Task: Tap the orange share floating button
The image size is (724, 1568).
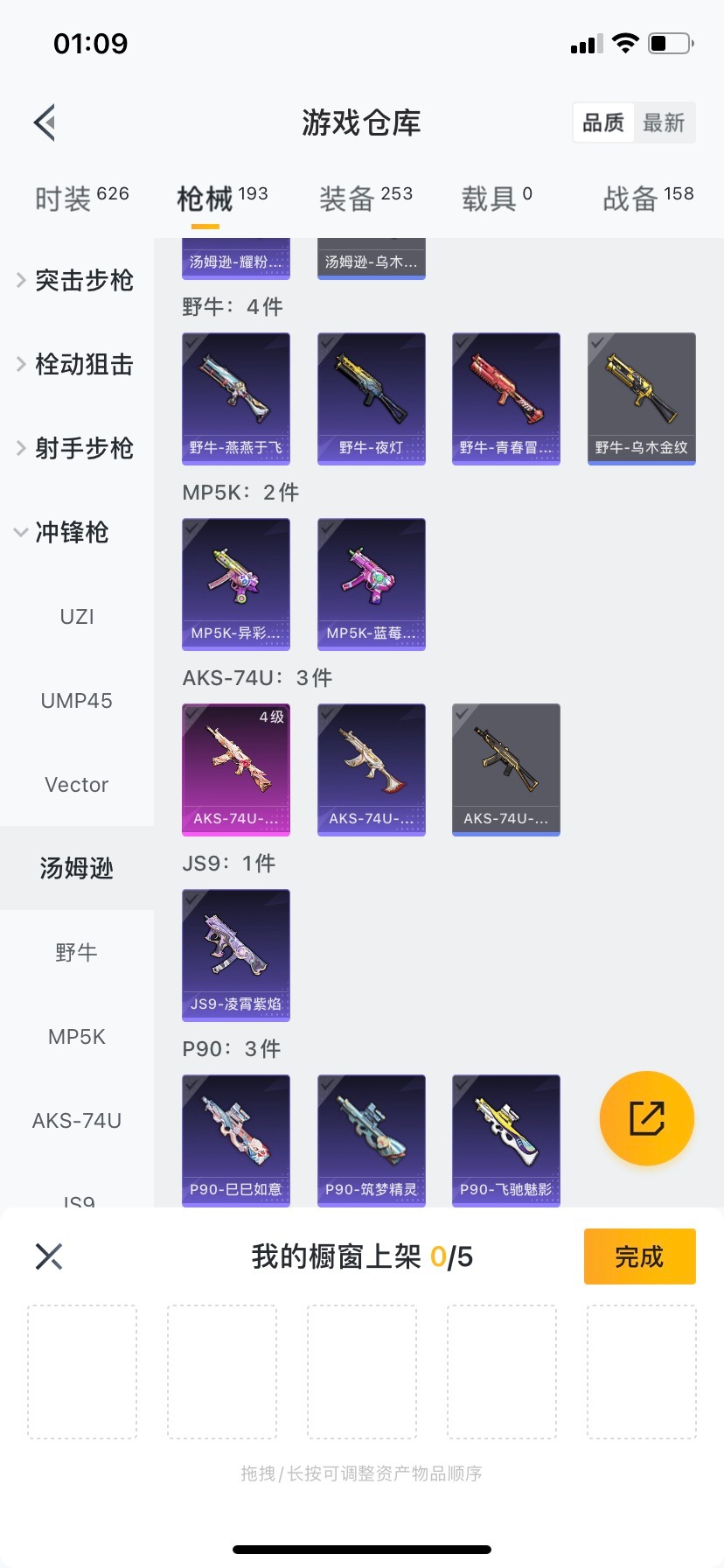Action: pos(647,1118)
